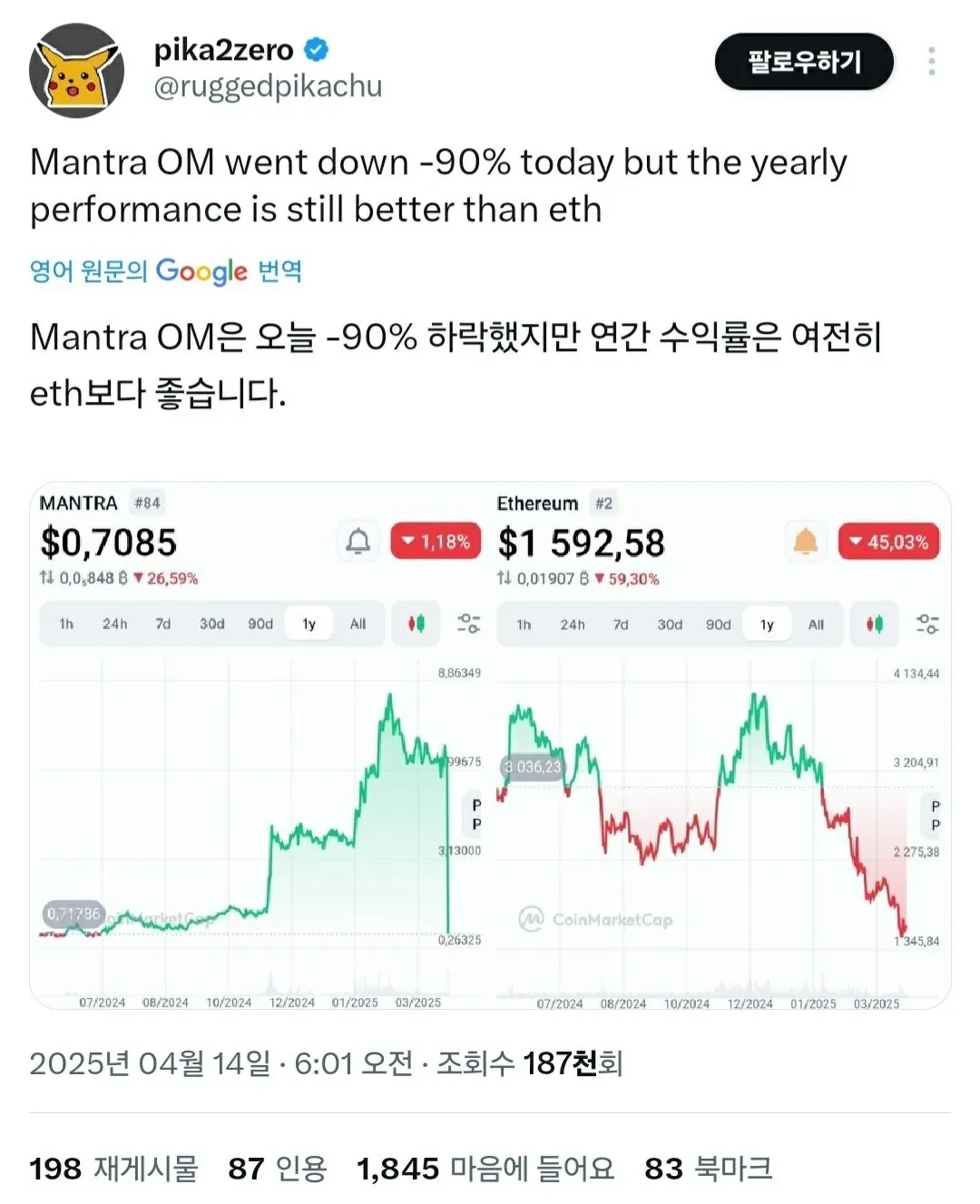The width and height of the screenshot is (980, 1204).
Task: Open the post's three-dot overflow menu
Action: point(931,62)
